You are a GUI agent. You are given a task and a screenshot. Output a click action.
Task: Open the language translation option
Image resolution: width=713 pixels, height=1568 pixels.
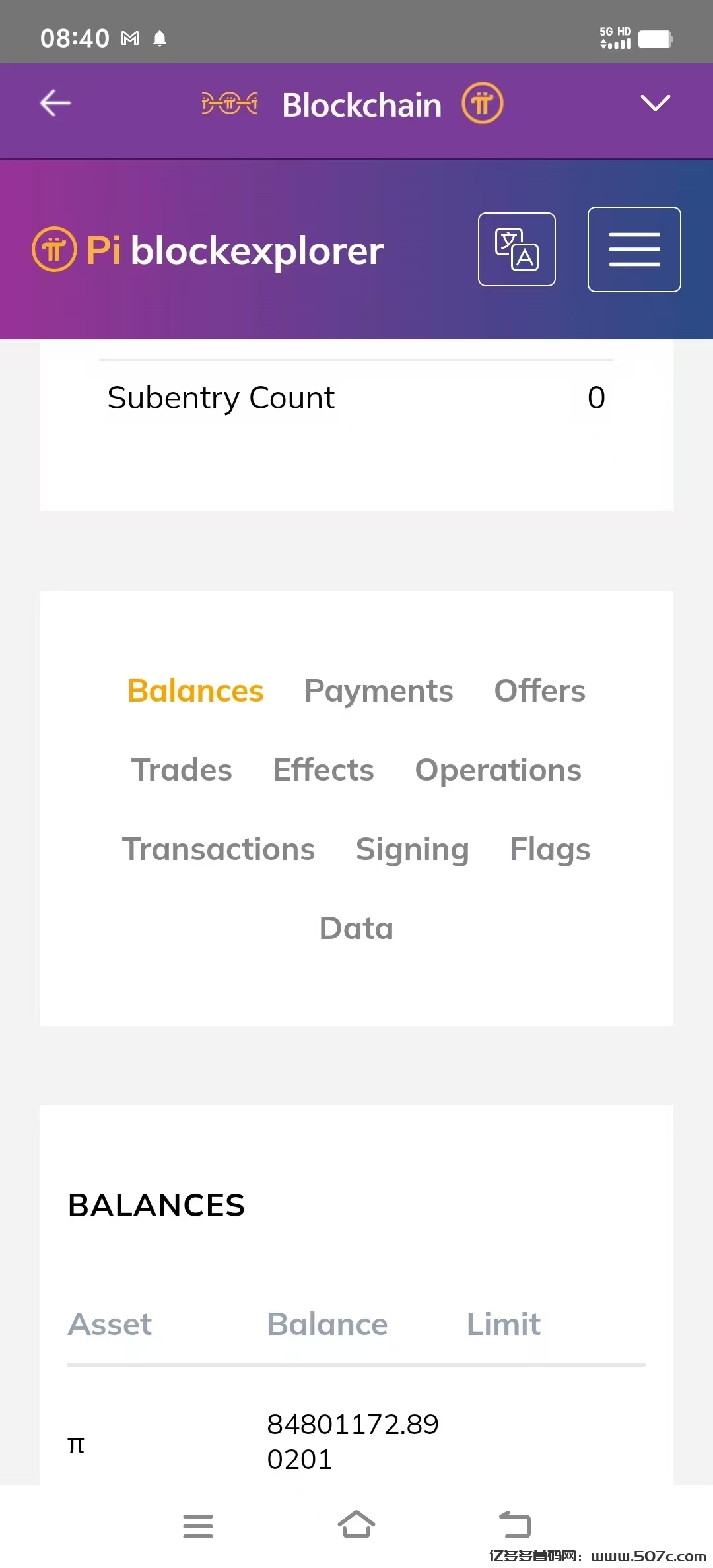point(516,249)
